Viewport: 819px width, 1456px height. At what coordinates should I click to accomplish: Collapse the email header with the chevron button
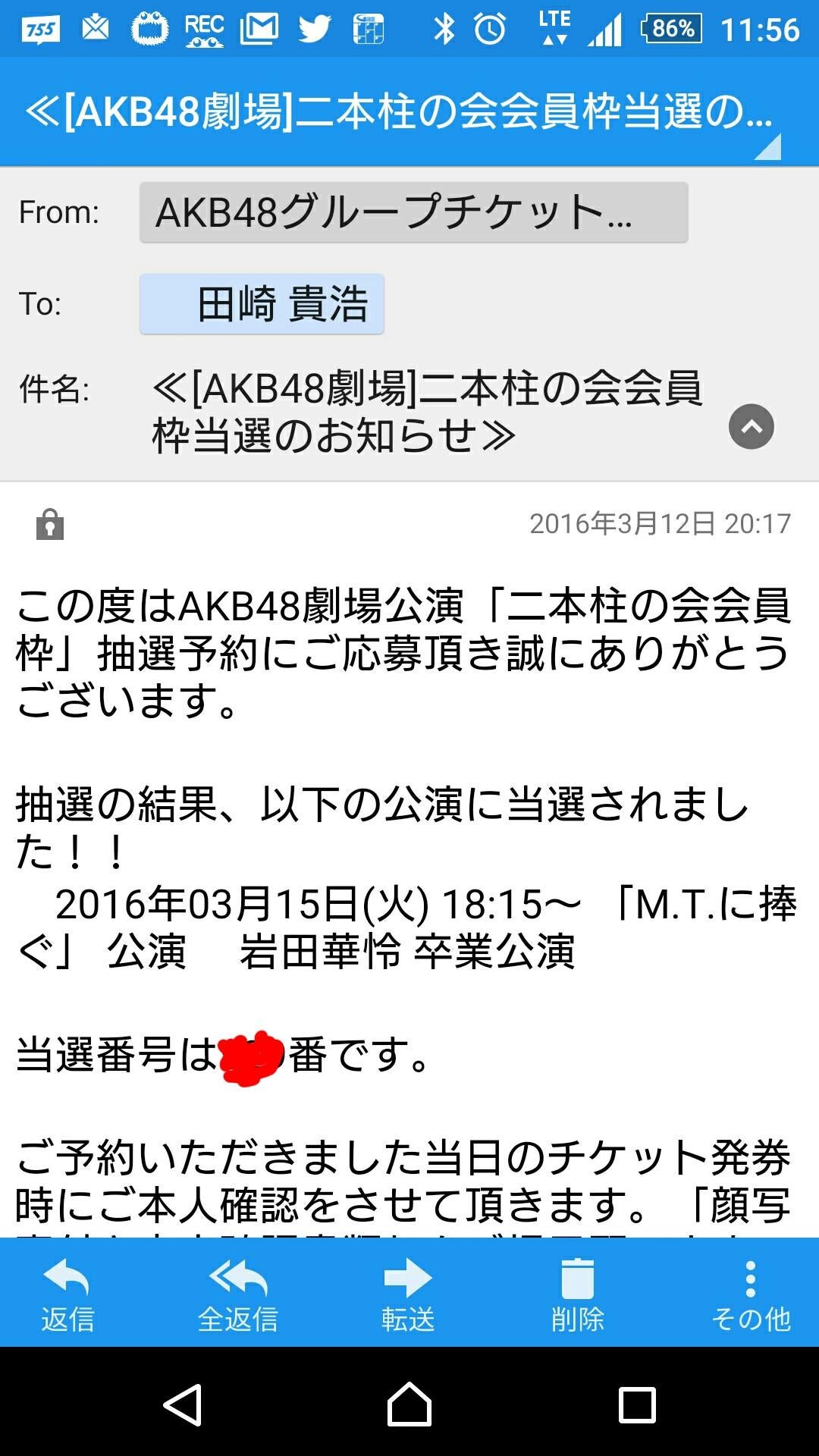(750, 427)
